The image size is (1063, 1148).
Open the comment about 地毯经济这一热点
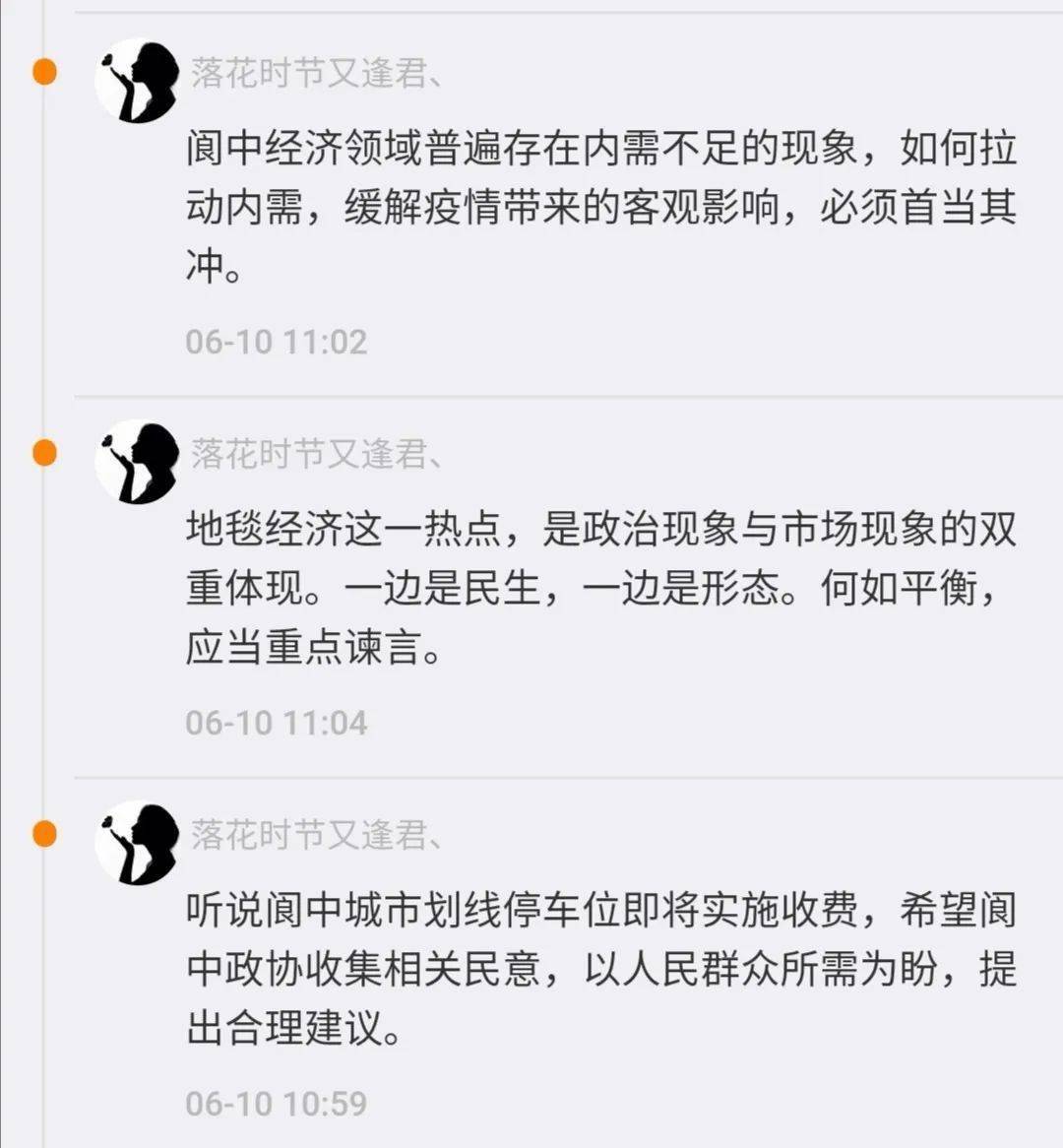pyautogui.click(x=600, y=589)
